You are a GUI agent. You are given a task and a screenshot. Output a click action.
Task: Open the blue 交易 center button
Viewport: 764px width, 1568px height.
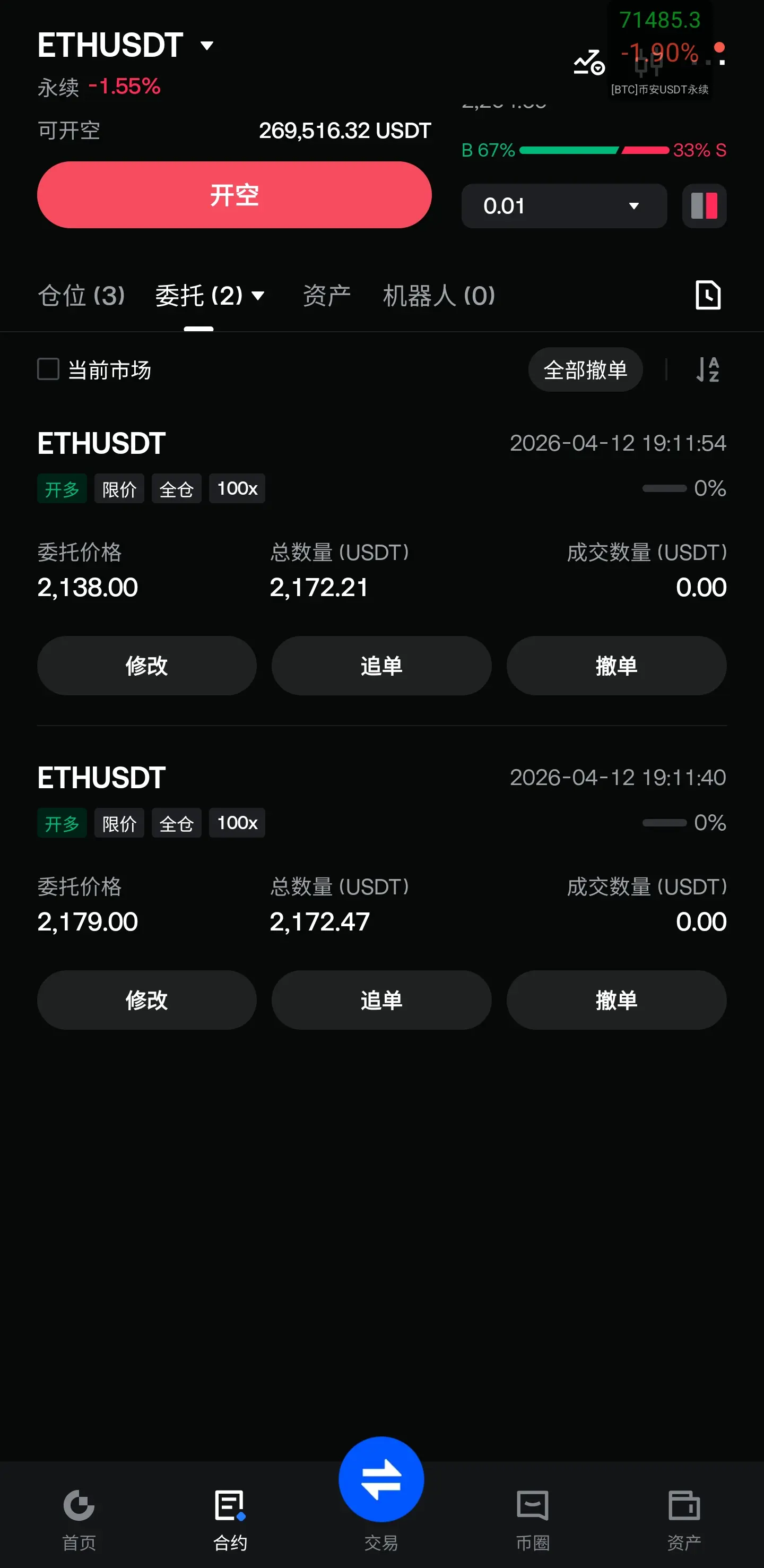381,1480
